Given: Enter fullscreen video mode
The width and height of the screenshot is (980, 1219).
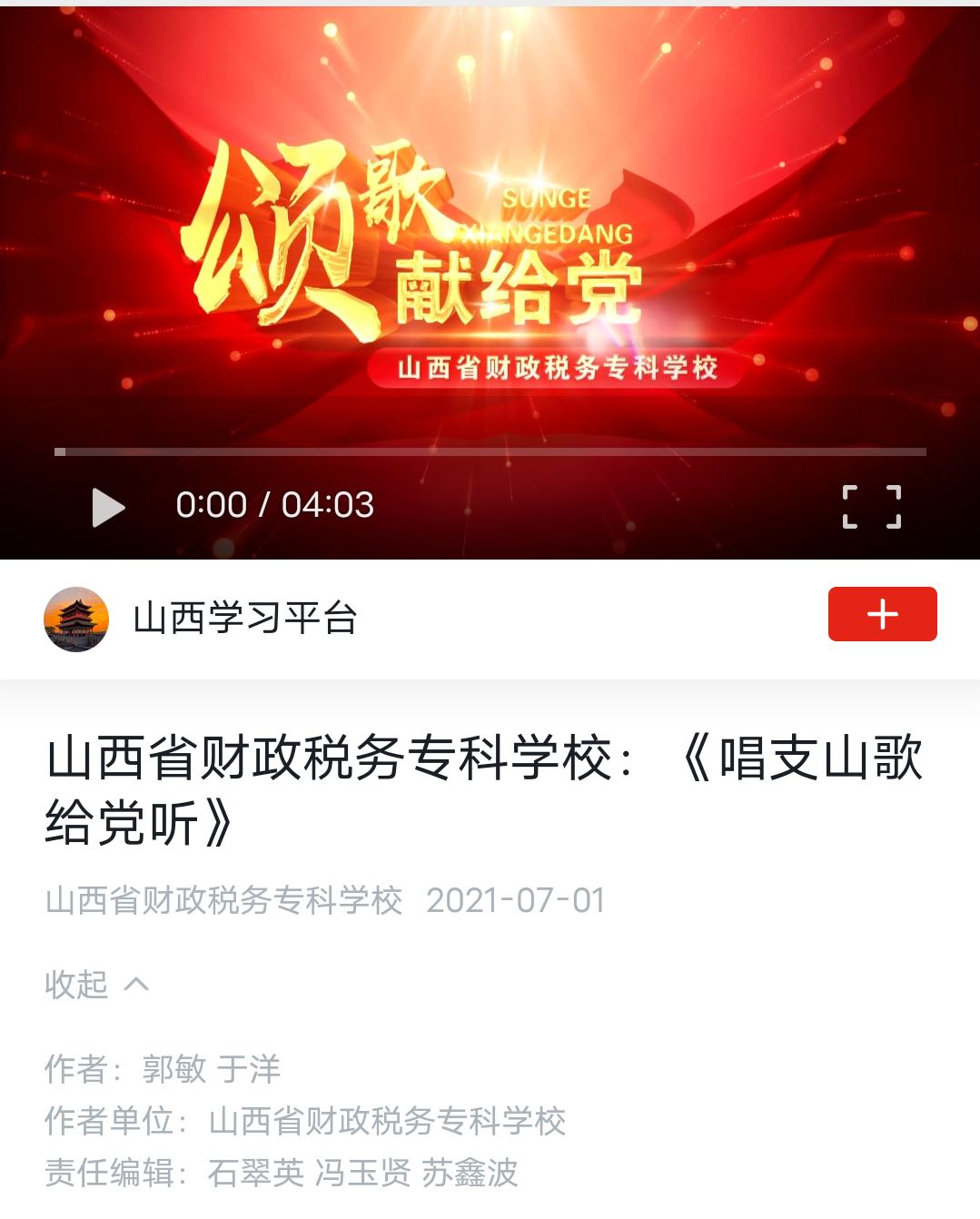Looking at the screenshot, I should coord(871,507).
